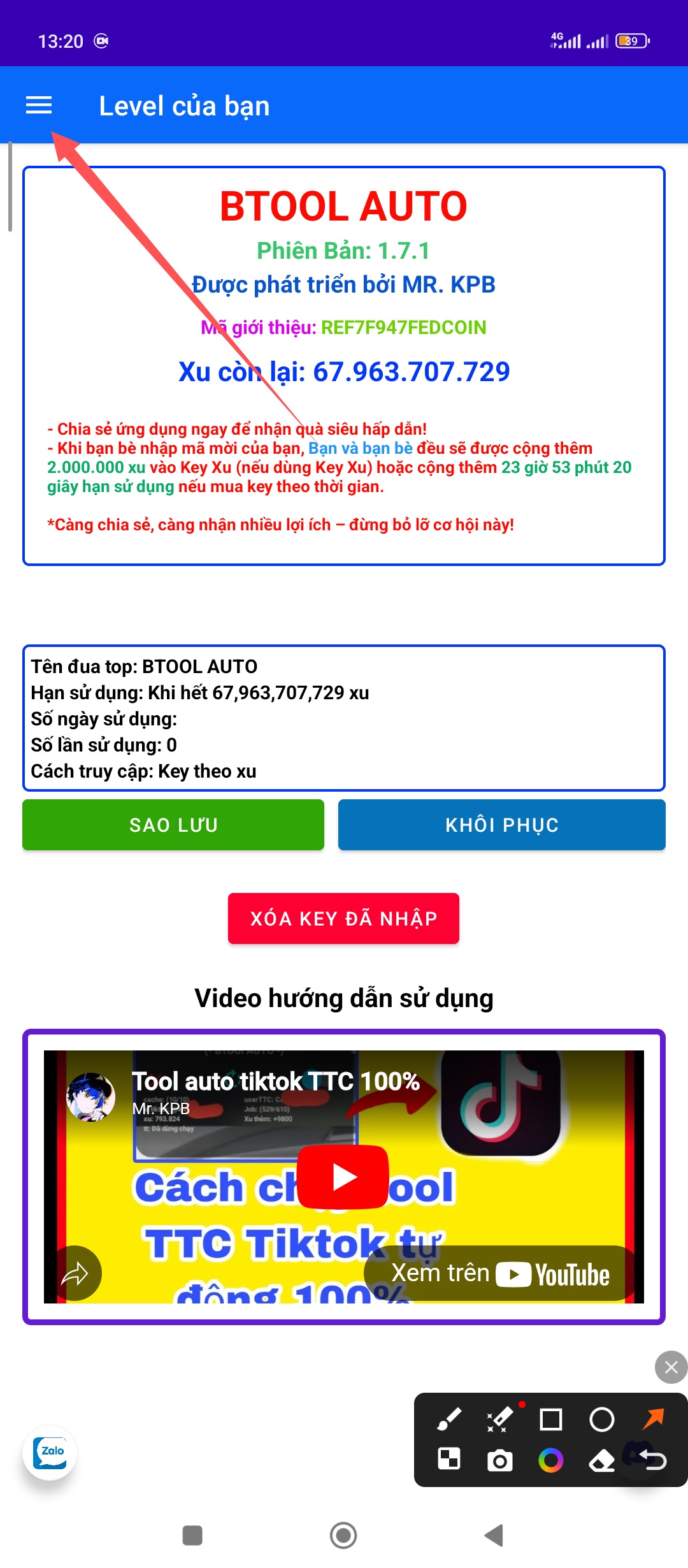Select the rectangle shape tool
This screenshot has height=1568, width=688.
(551, 1419)
